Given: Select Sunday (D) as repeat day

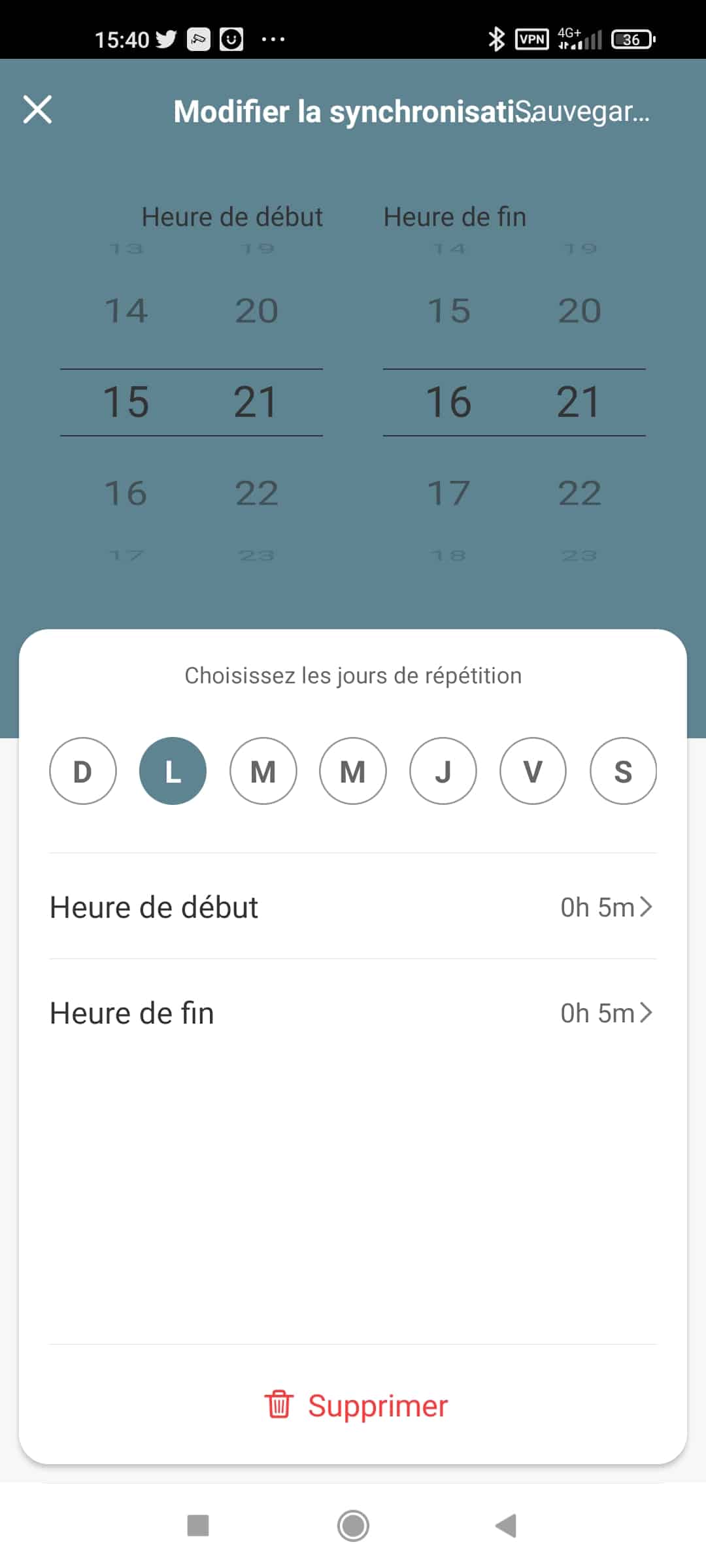Looking at the screenshot, I should (x=83, y=771).
